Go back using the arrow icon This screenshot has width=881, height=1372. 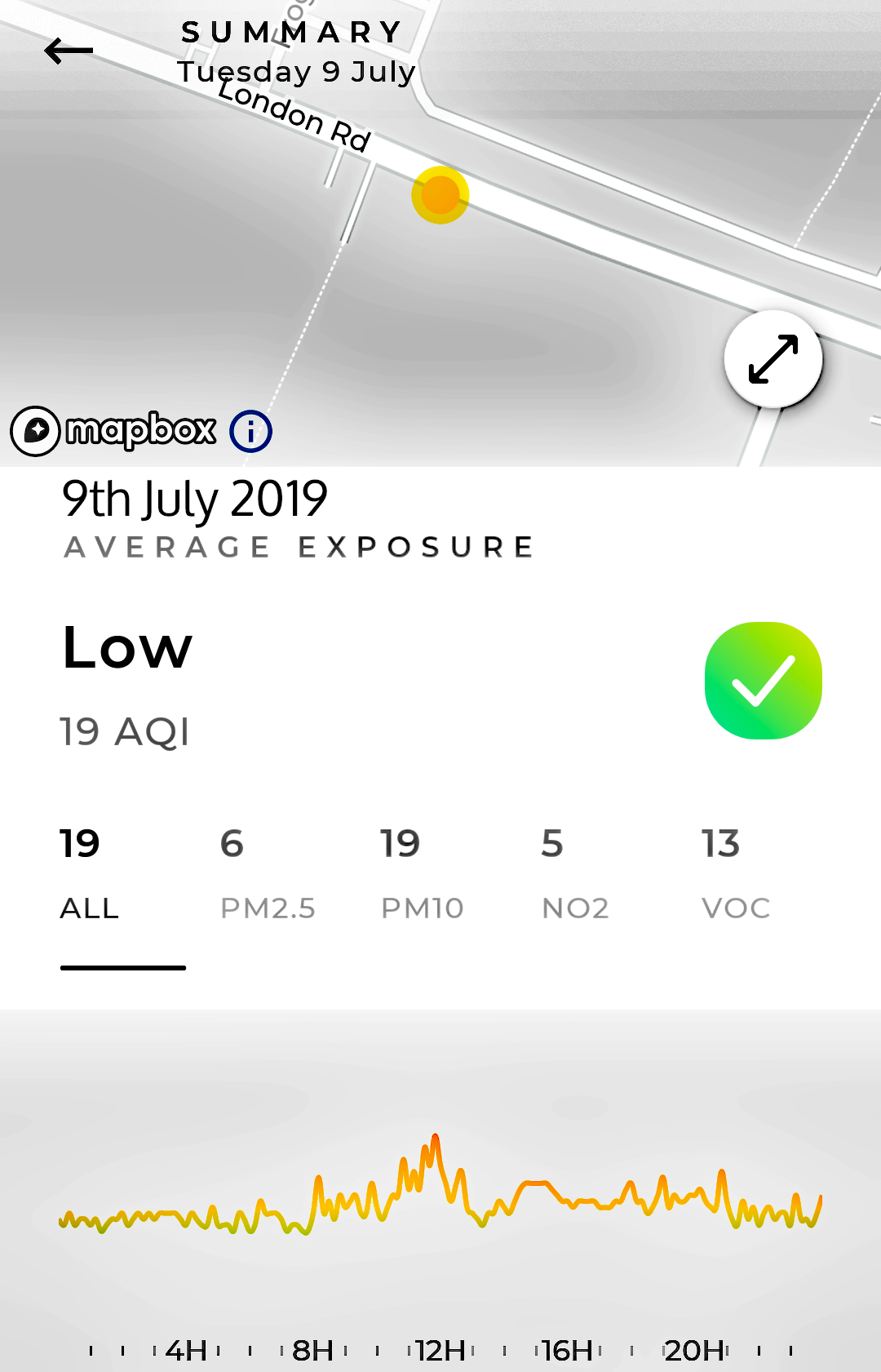[x=69, y=51]
